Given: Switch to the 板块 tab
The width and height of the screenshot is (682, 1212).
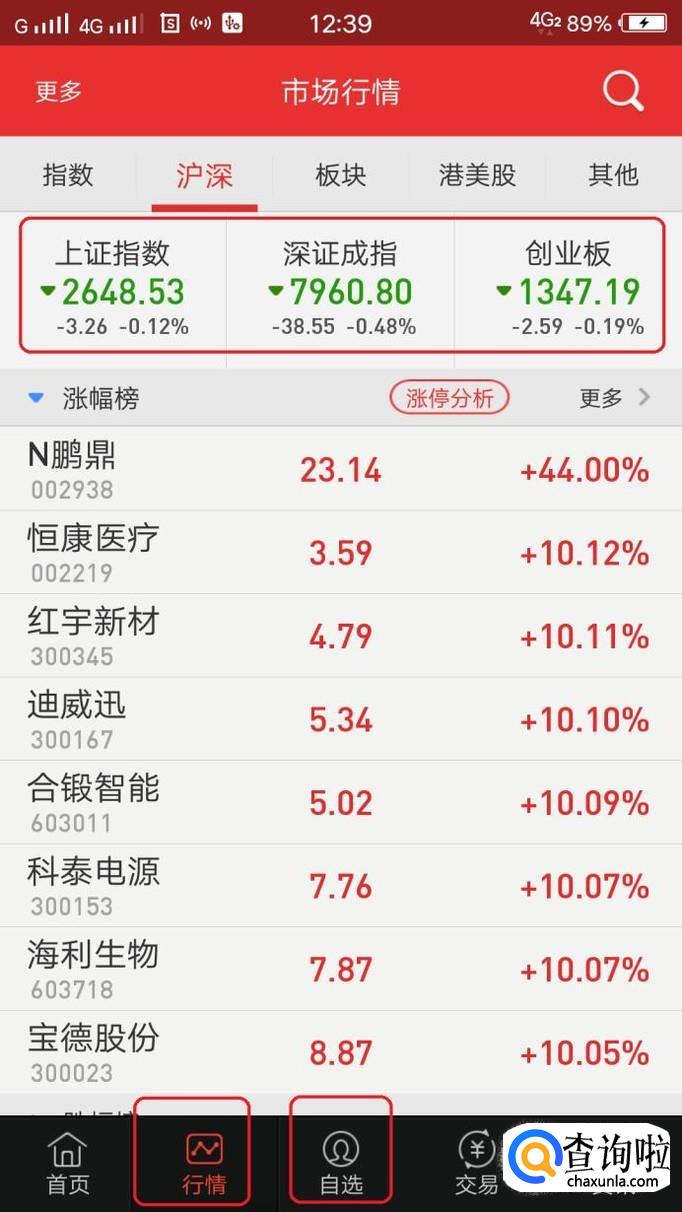Looking at the screenshot, I should pos(341,175).
